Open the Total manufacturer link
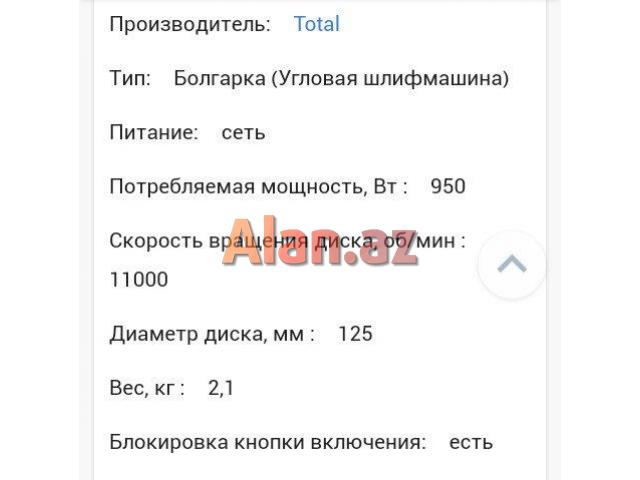Image resolution: width=640 pixels, height=480 pixels. 316,24
